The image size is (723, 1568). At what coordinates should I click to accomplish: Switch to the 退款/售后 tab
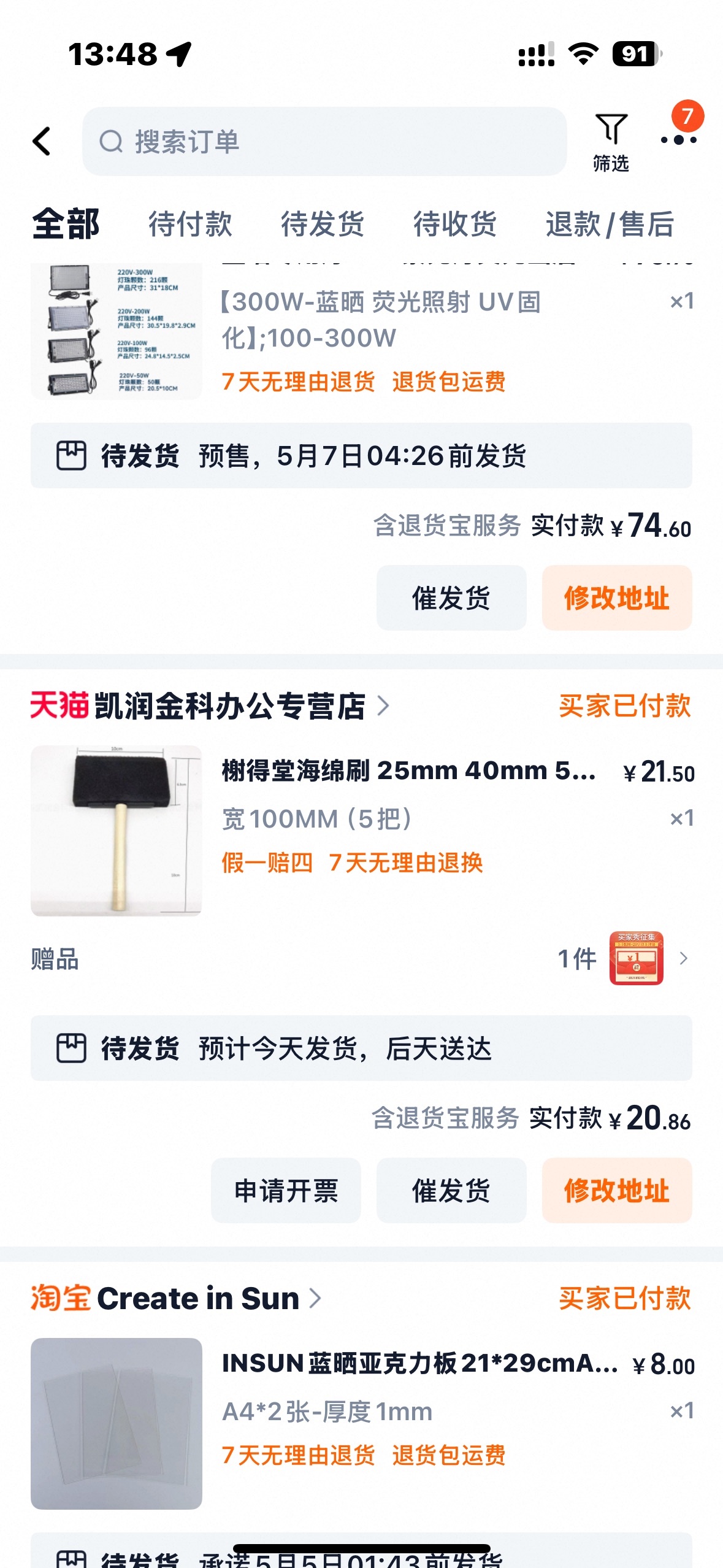click(x=610, y=224)
